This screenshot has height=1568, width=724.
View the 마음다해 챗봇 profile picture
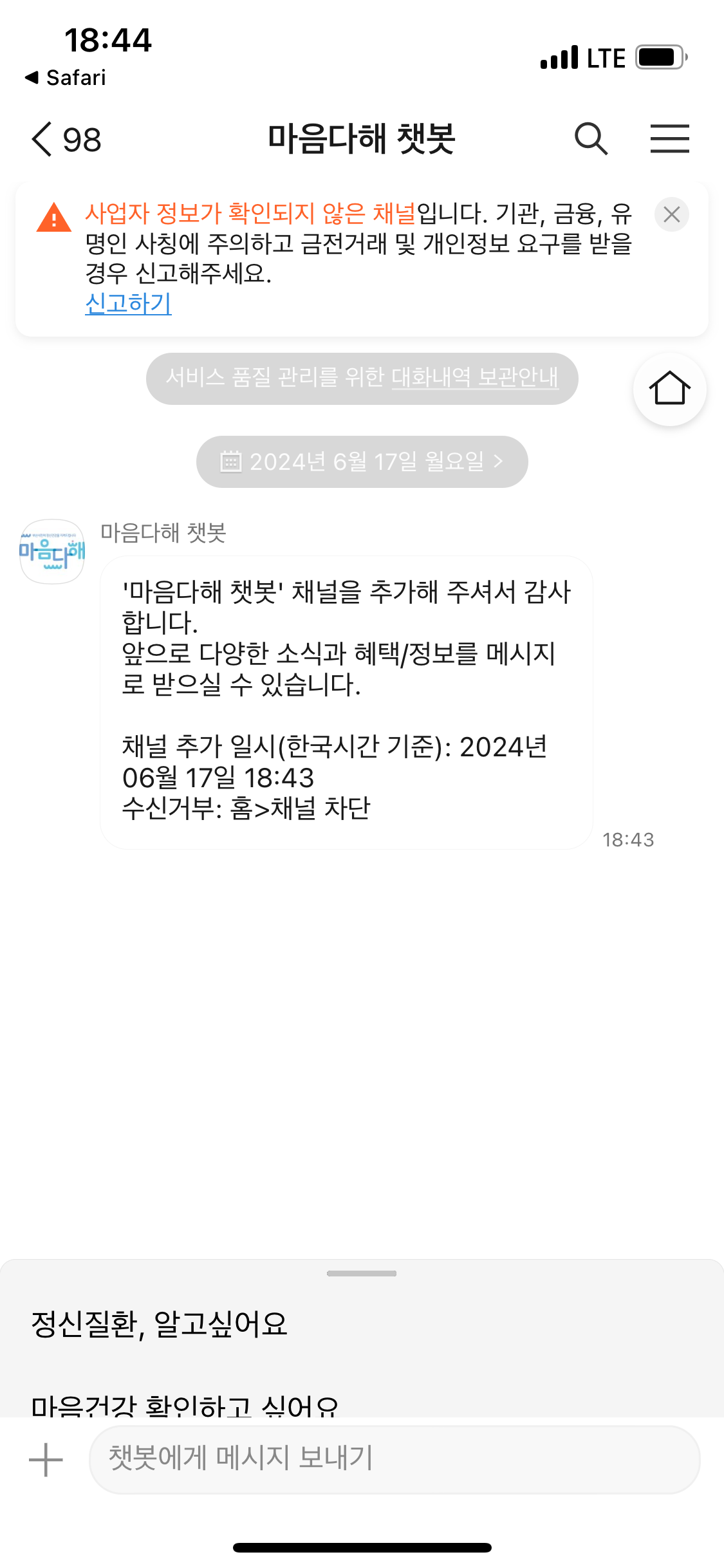coord(52,552)
